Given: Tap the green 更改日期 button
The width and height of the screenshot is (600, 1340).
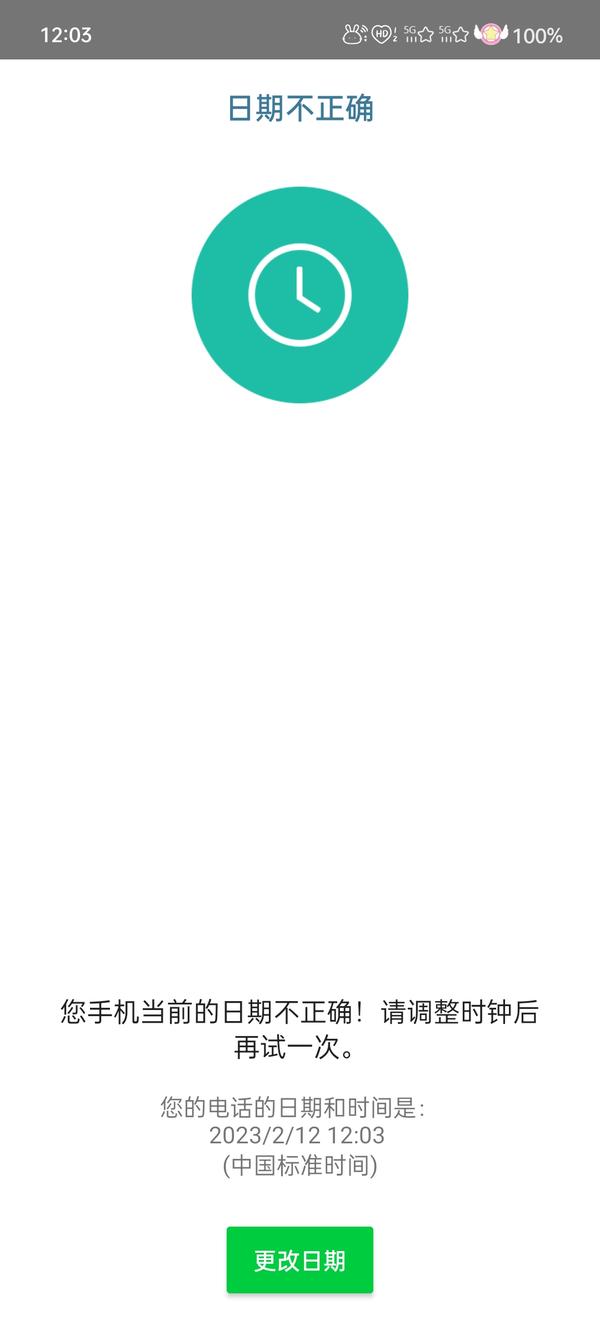Looking at the screenshot, I should click(300, 1260).
